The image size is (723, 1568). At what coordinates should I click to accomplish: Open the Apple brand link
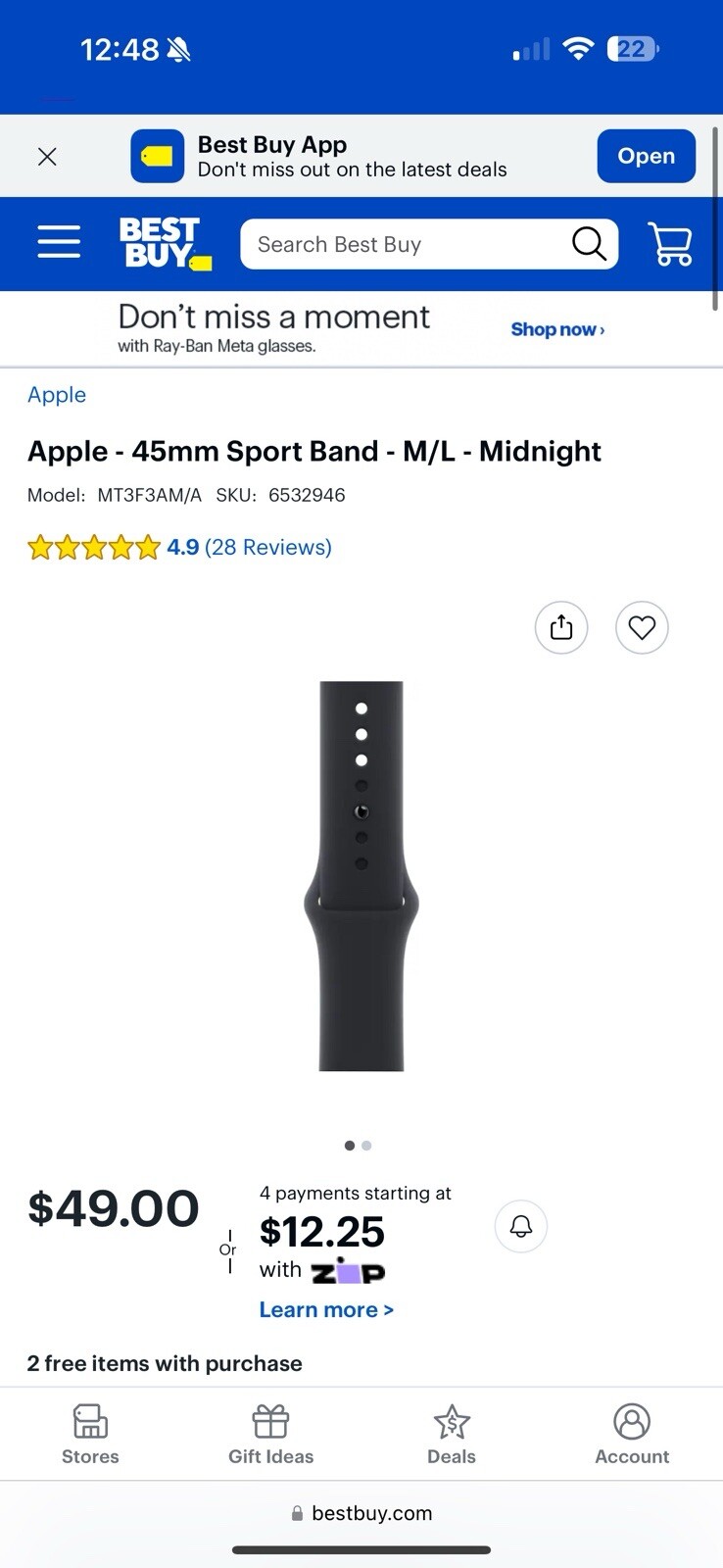(57, 395)
